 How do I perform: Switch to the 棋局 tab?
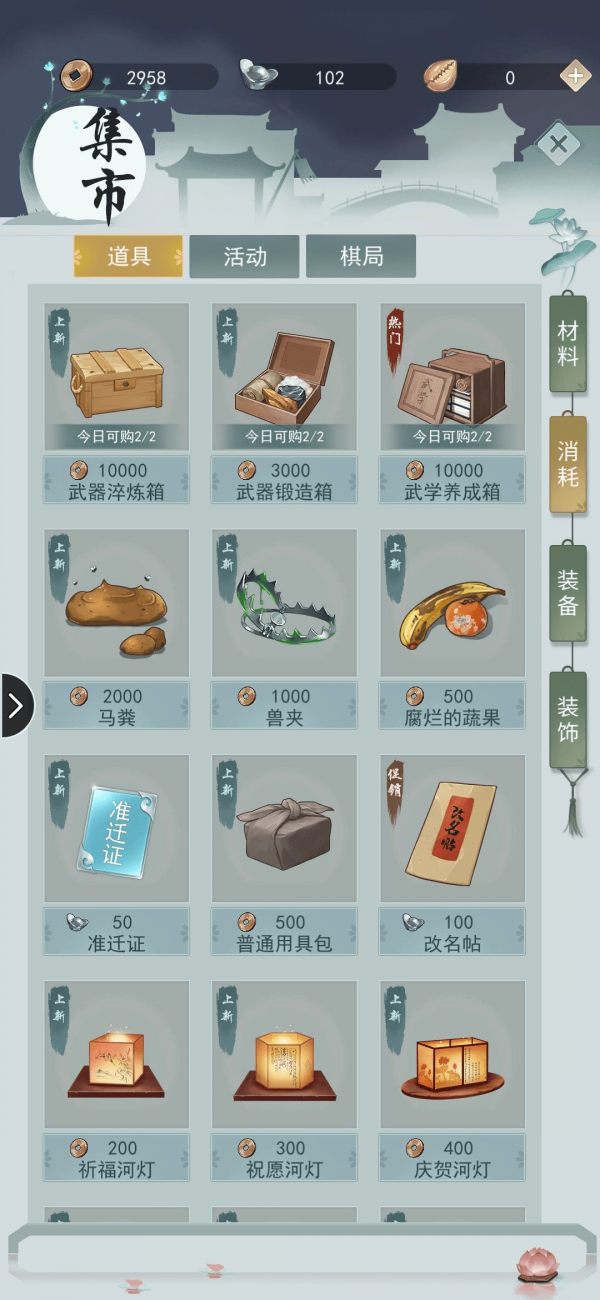coord(361,257)
